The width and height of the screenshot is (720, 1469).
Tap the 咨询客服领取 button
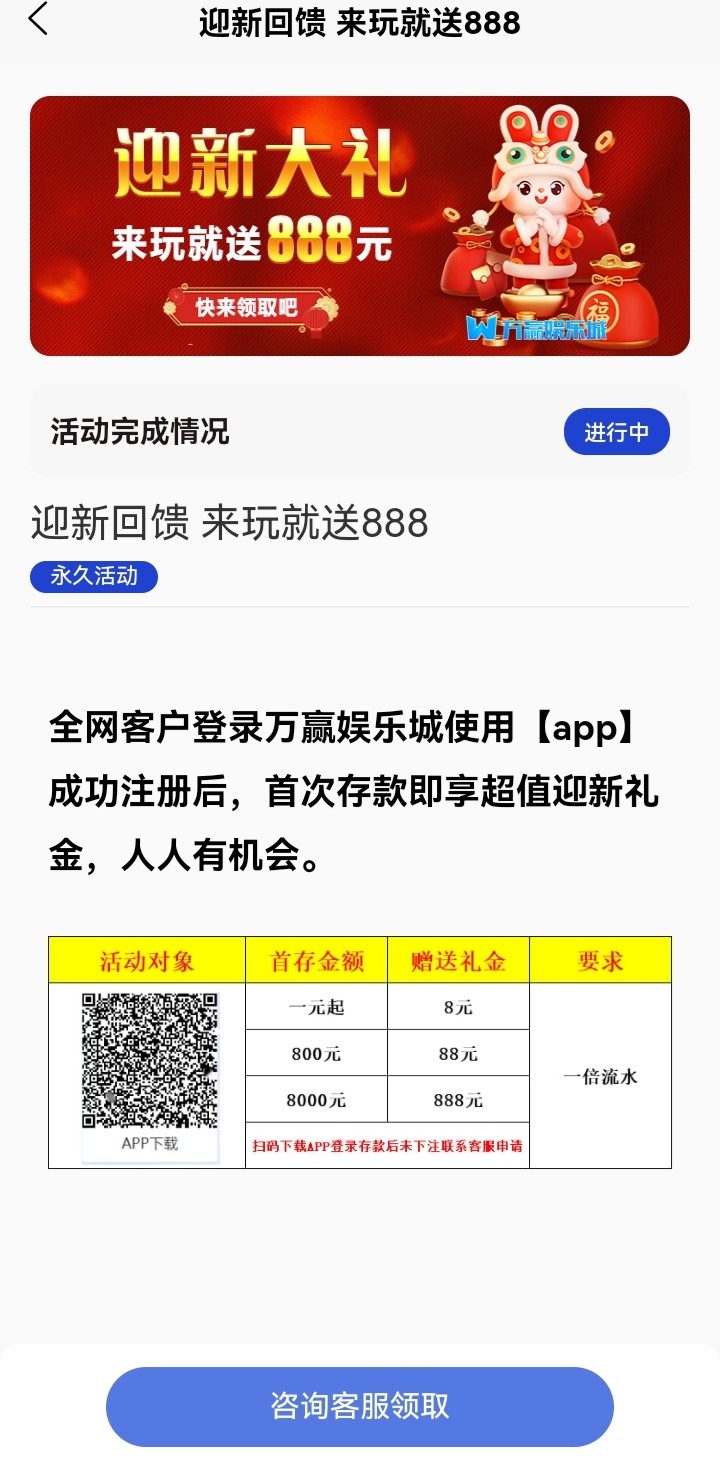(x=359, y=1406)
